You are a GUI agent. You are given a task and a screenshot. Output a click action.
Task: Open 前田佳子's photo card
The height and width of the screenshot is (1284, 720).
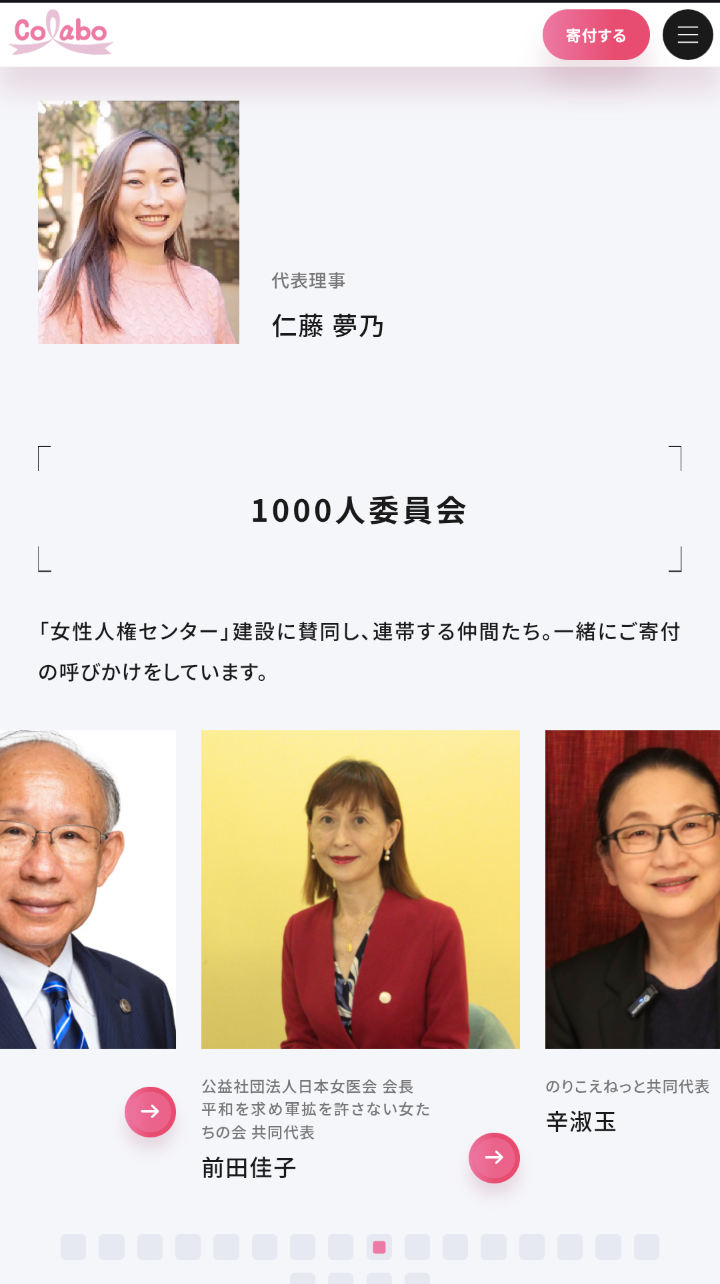click(360, 889)
